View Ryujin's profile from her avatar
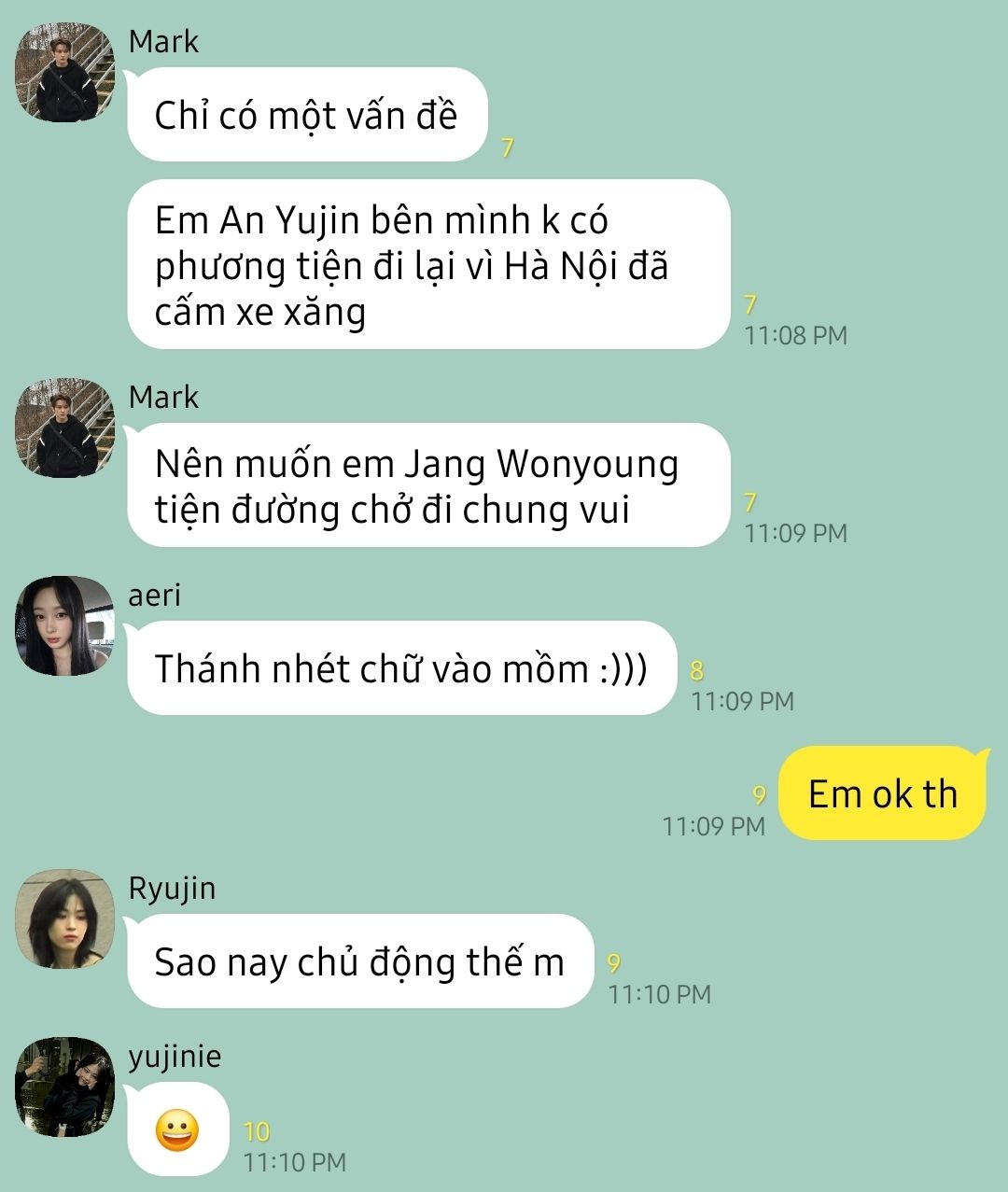 pyautogui.click(x=64, y=919)
